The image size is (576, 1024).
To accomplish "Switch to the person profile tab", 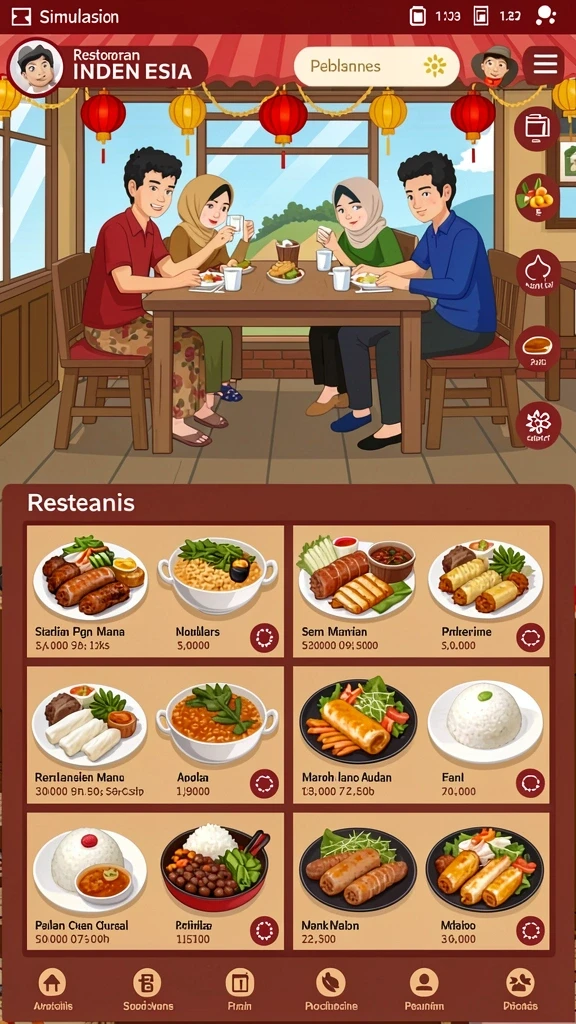I will click(x=424, y=989).
